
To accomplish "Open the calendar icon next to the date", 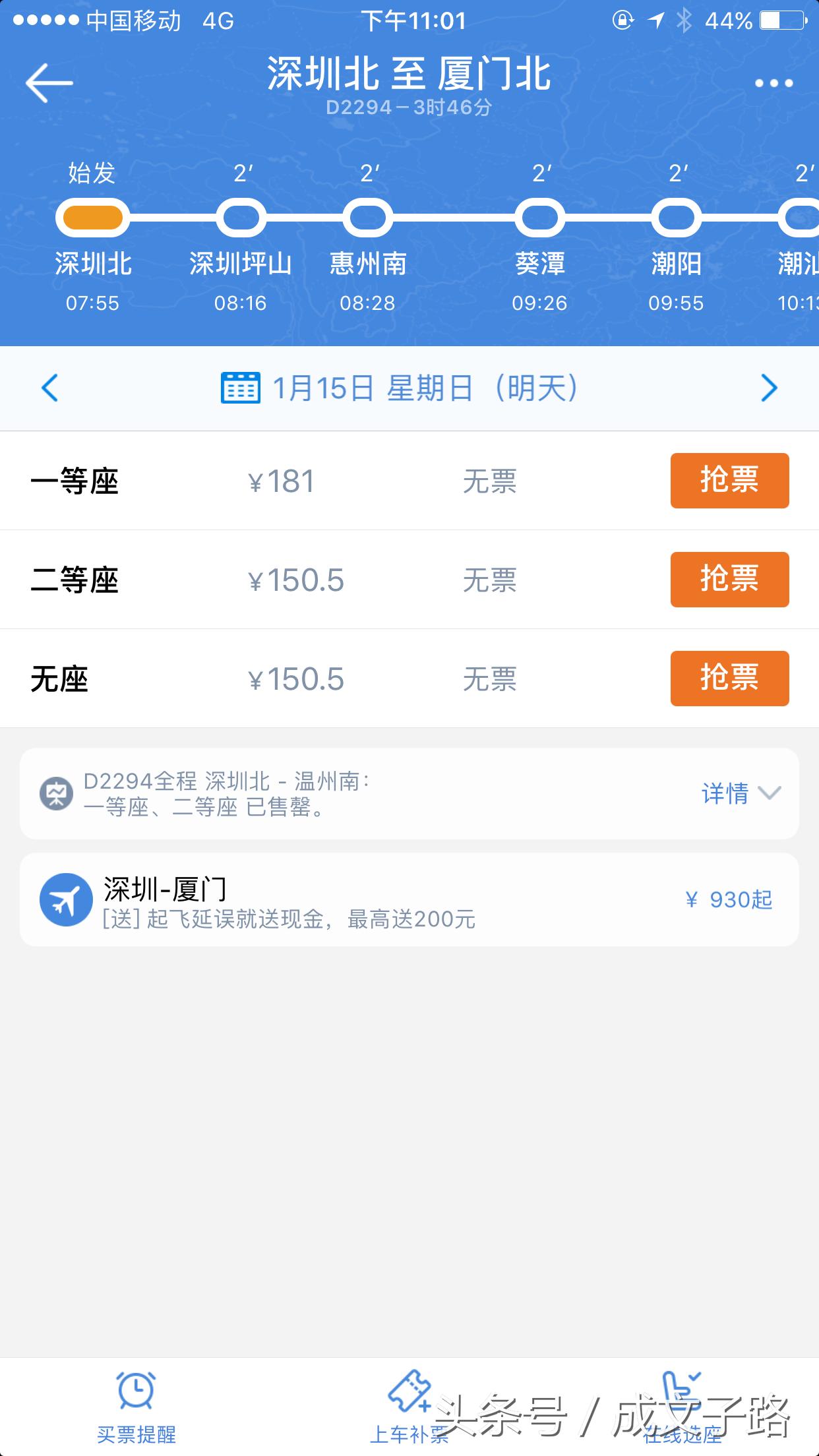I will (x=241, y=389).
